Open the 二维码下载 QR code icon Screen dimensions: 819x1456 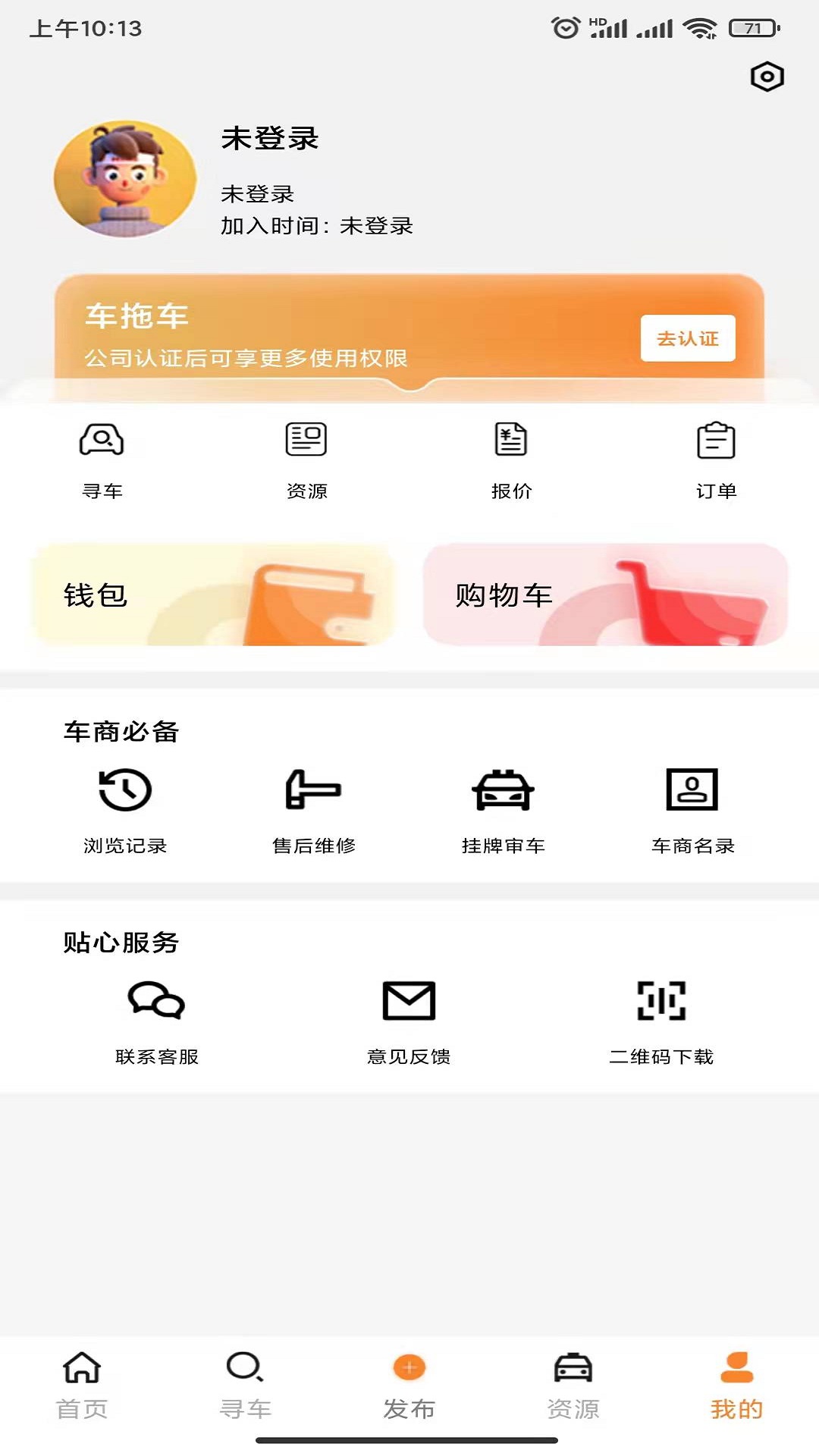tap(662, 1001)
